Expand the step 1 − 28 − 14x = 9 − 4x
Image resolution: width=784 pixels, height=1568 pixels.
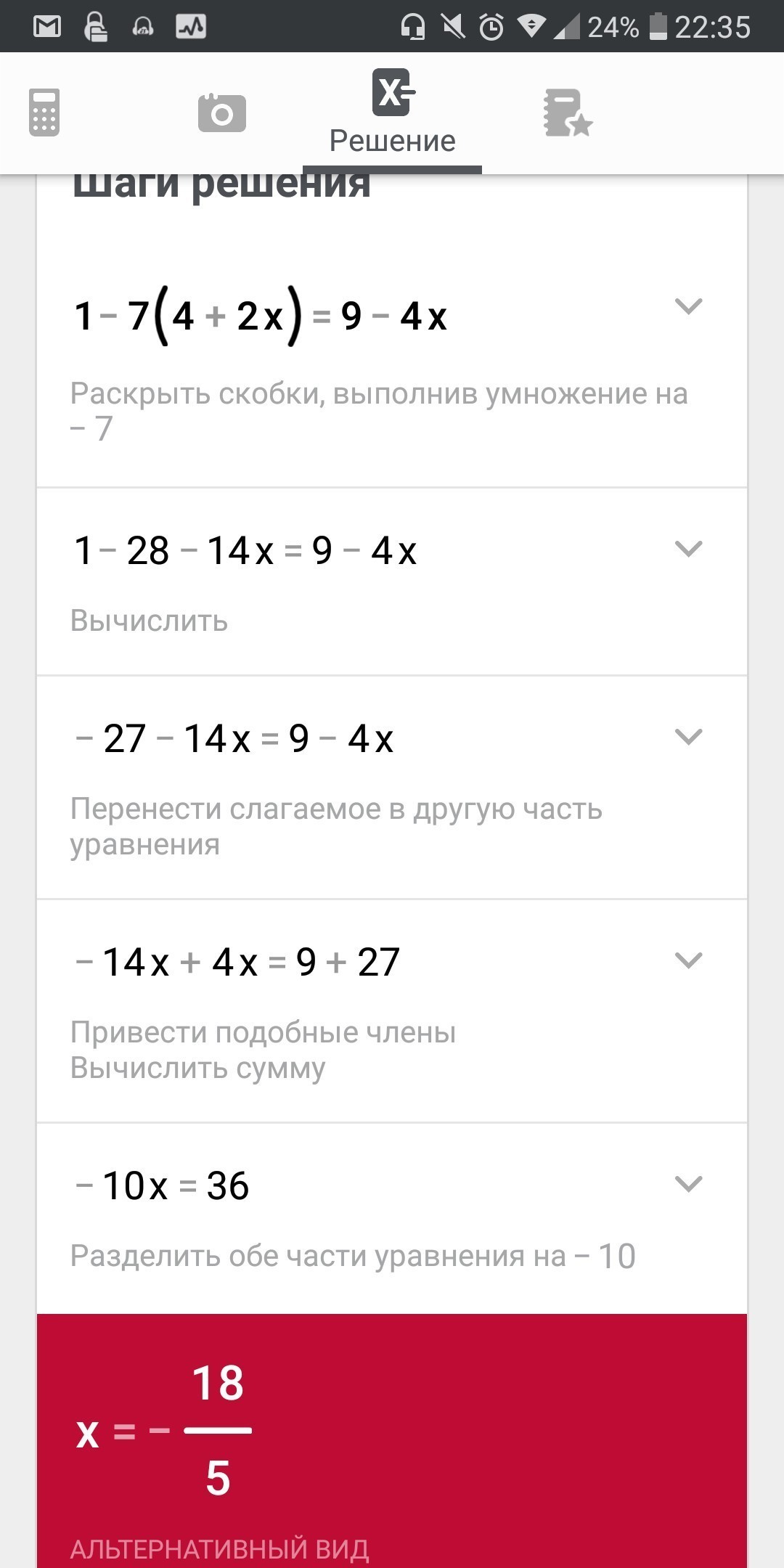[x=688, y=549]
